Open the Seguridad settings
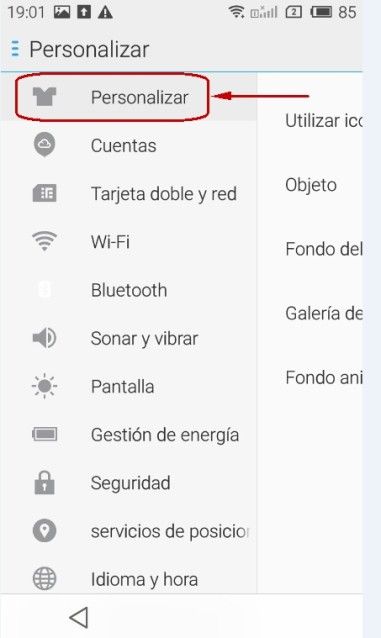This screenshot has width=381, height=638. [128, 483]
